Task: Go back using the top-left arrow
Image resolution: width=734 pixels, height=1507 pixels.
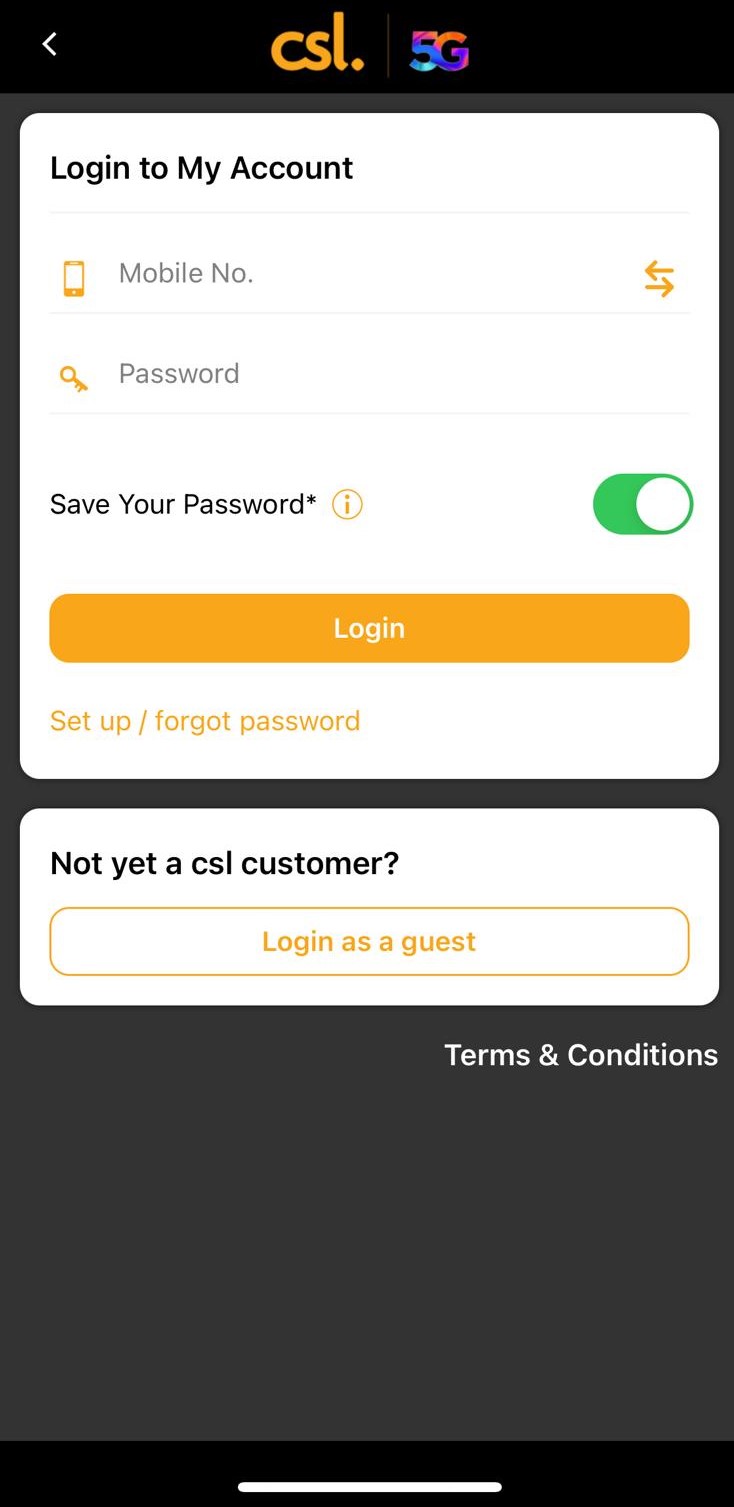Action: click(49, 44)
